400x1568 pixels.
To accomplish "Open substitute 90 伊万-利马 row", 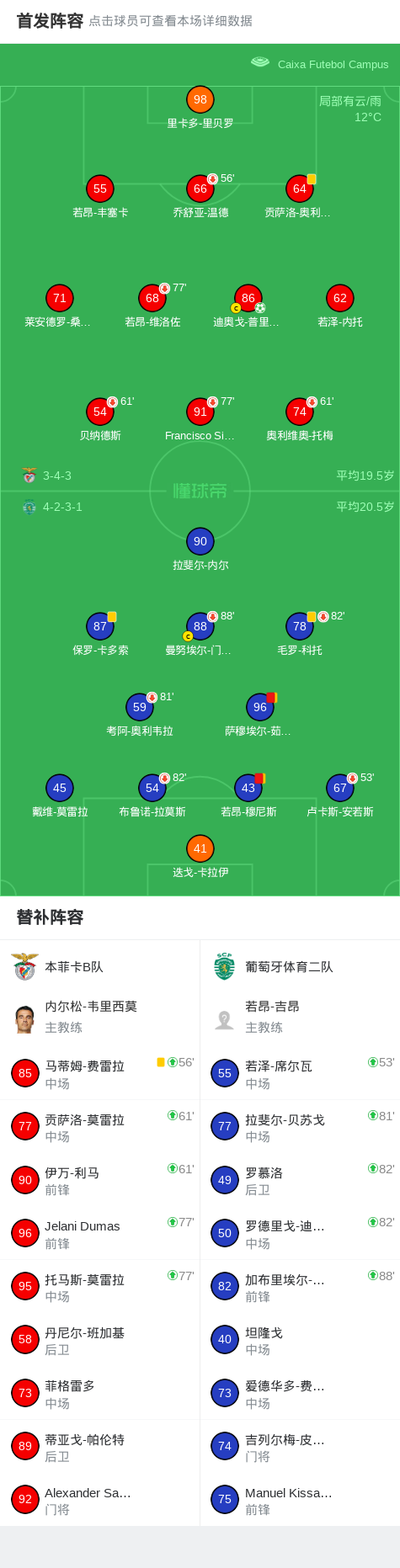I will pos(100,1180).
